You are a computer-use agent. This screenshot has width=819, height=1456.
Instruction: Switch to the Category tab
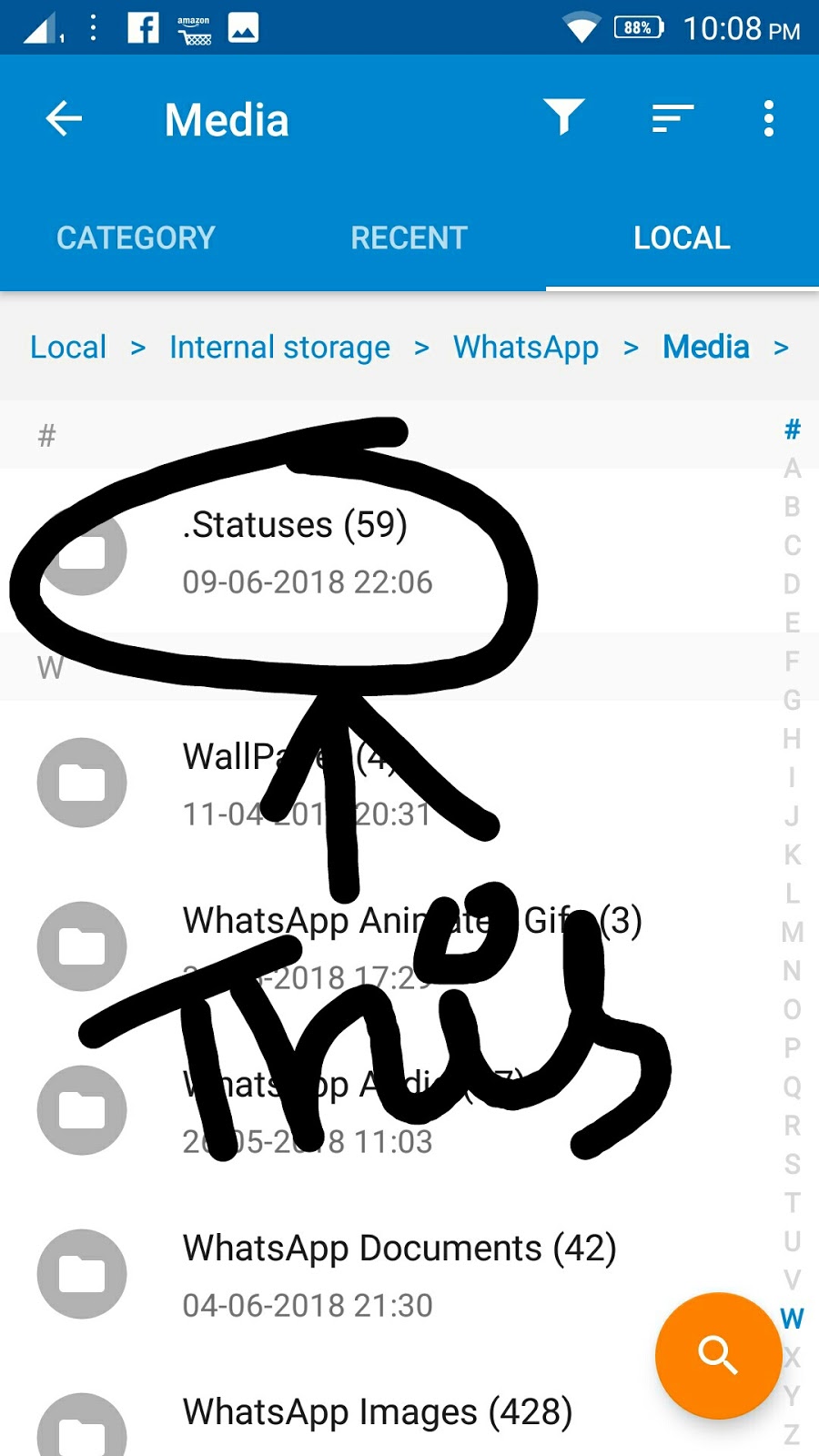(x=136, y=238)
